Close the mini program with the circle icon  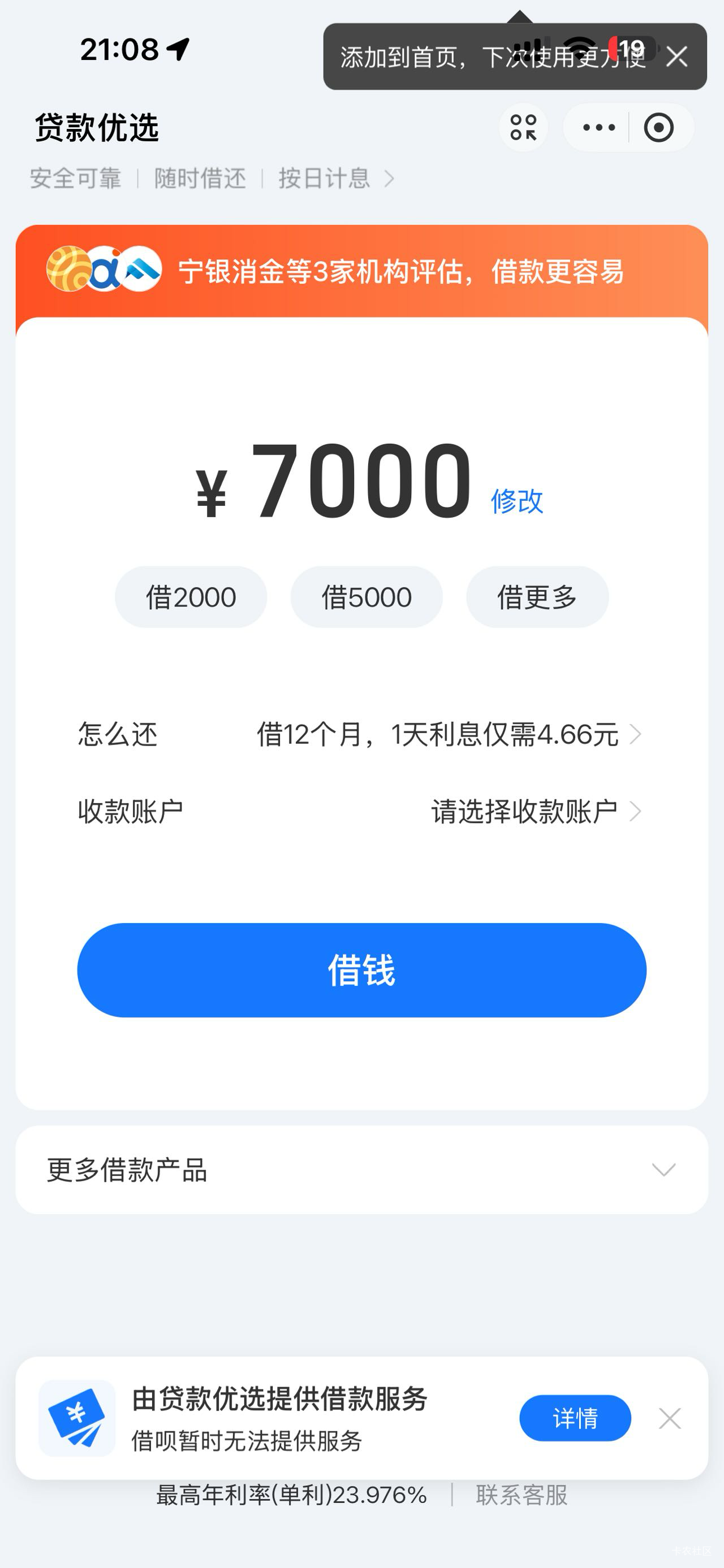tap(658, 127)
